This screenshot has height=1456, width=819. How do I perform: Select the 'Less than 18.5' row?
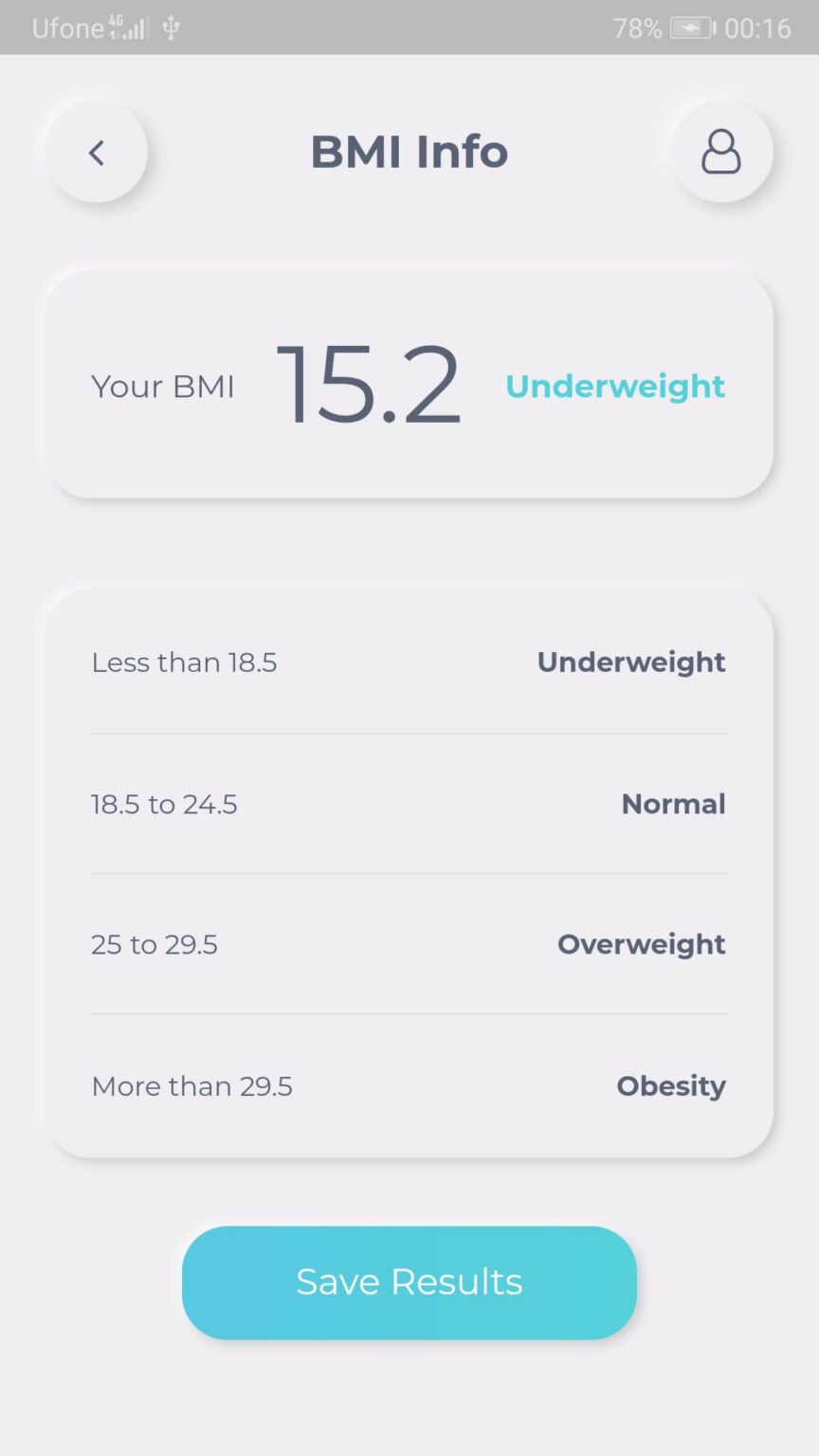[184, 663]
